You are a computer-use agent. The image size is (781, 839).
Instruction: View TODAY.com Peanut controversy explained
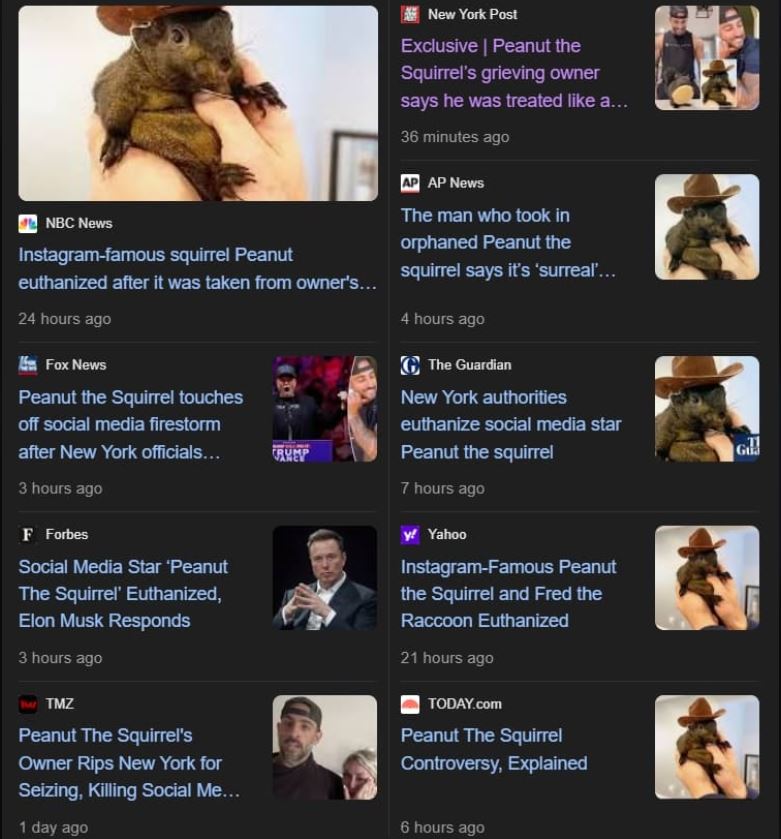[493, 749]
